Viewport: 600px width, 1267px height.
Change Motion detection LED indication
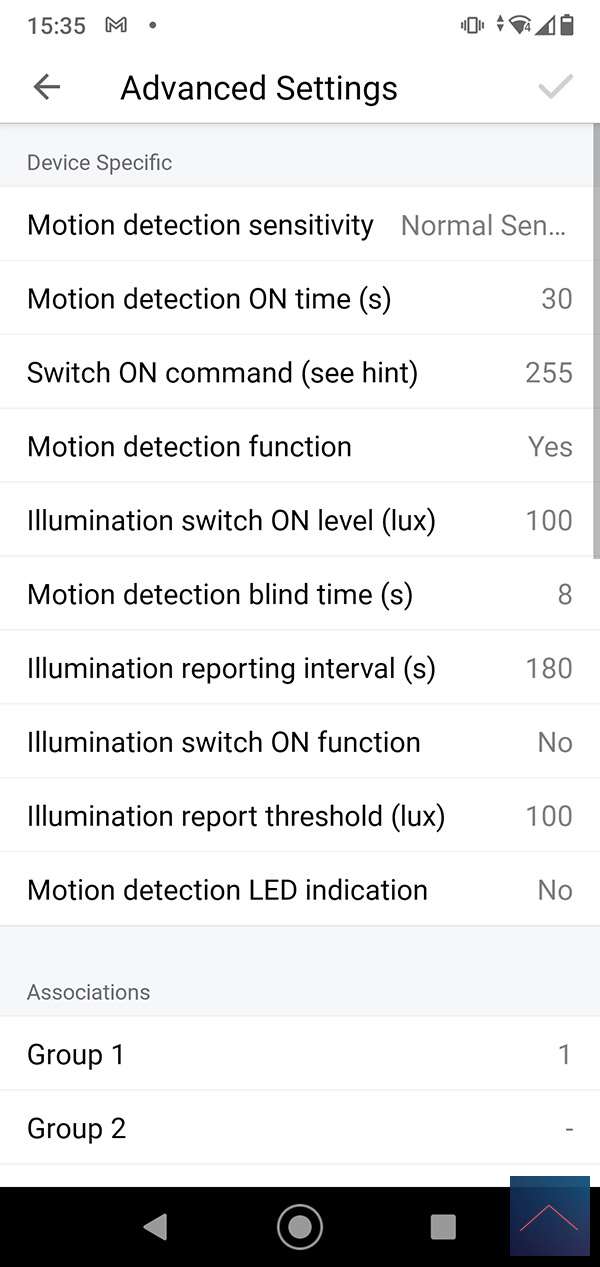tap(299, 891)
